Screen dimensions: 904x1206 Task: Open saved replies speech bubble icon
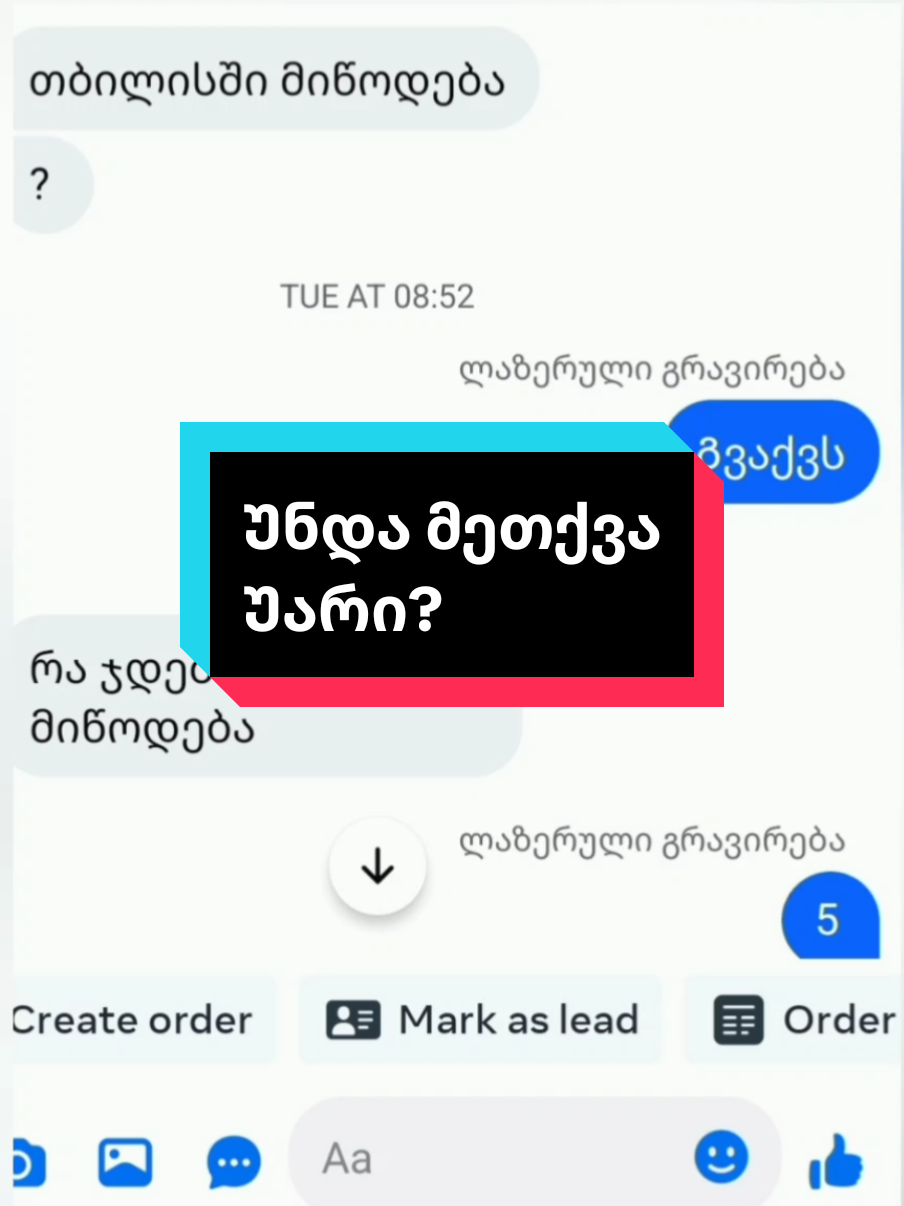233,1162
